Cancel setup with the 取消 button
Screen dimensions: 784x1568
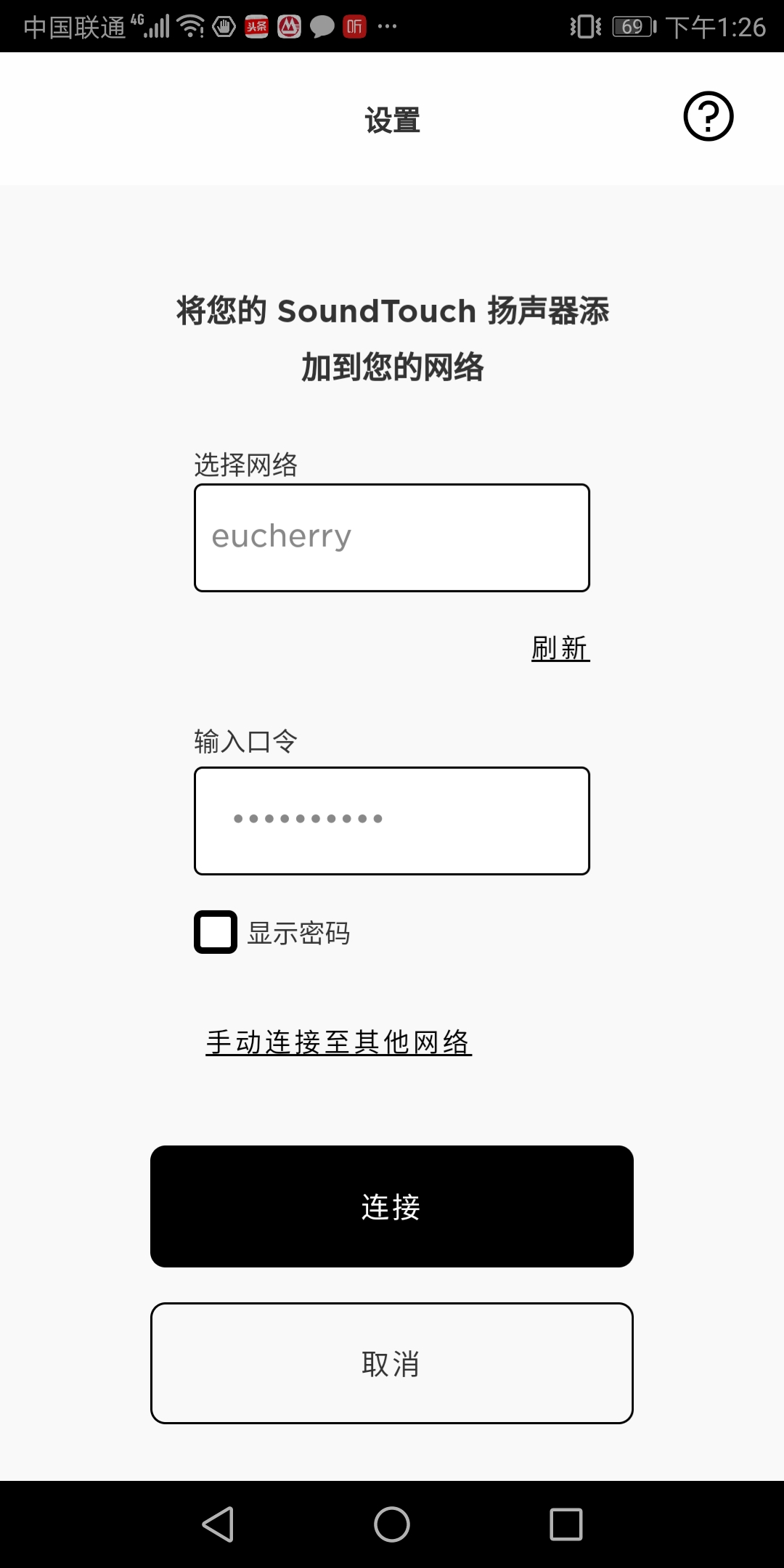392,1363
